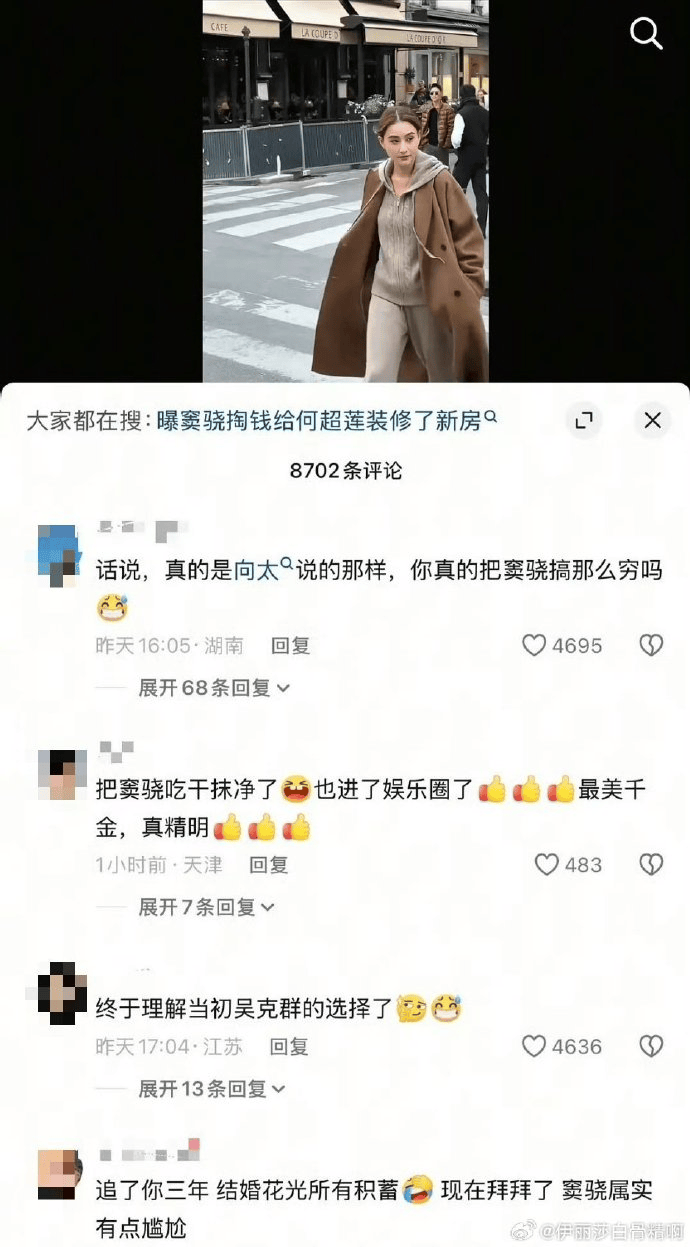Expand comments panel to full screen
The height and width of the screenshot is (1247, 690).
click(x=584, y=421)
